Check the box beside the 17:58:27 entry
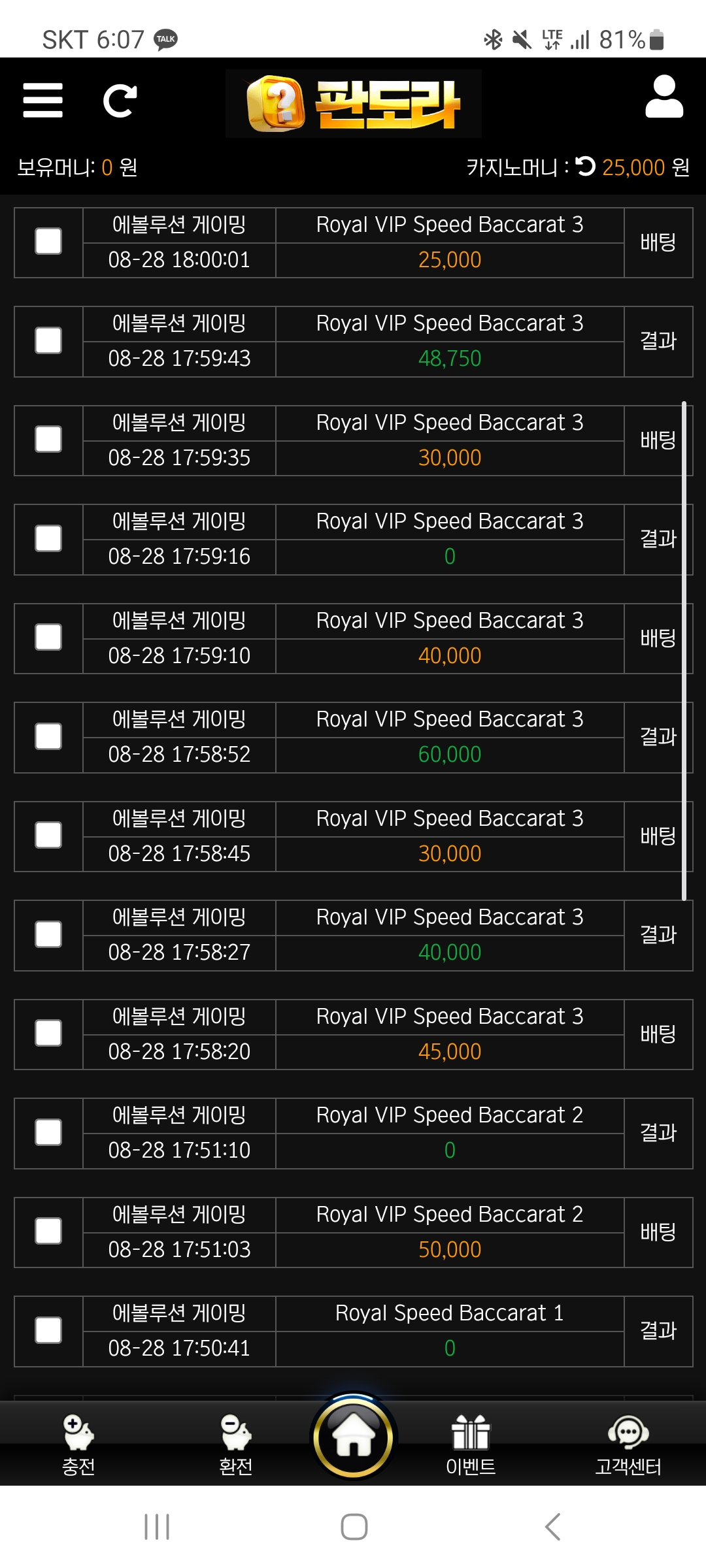The image size is (706, 1568). click(x=48, y=934)
